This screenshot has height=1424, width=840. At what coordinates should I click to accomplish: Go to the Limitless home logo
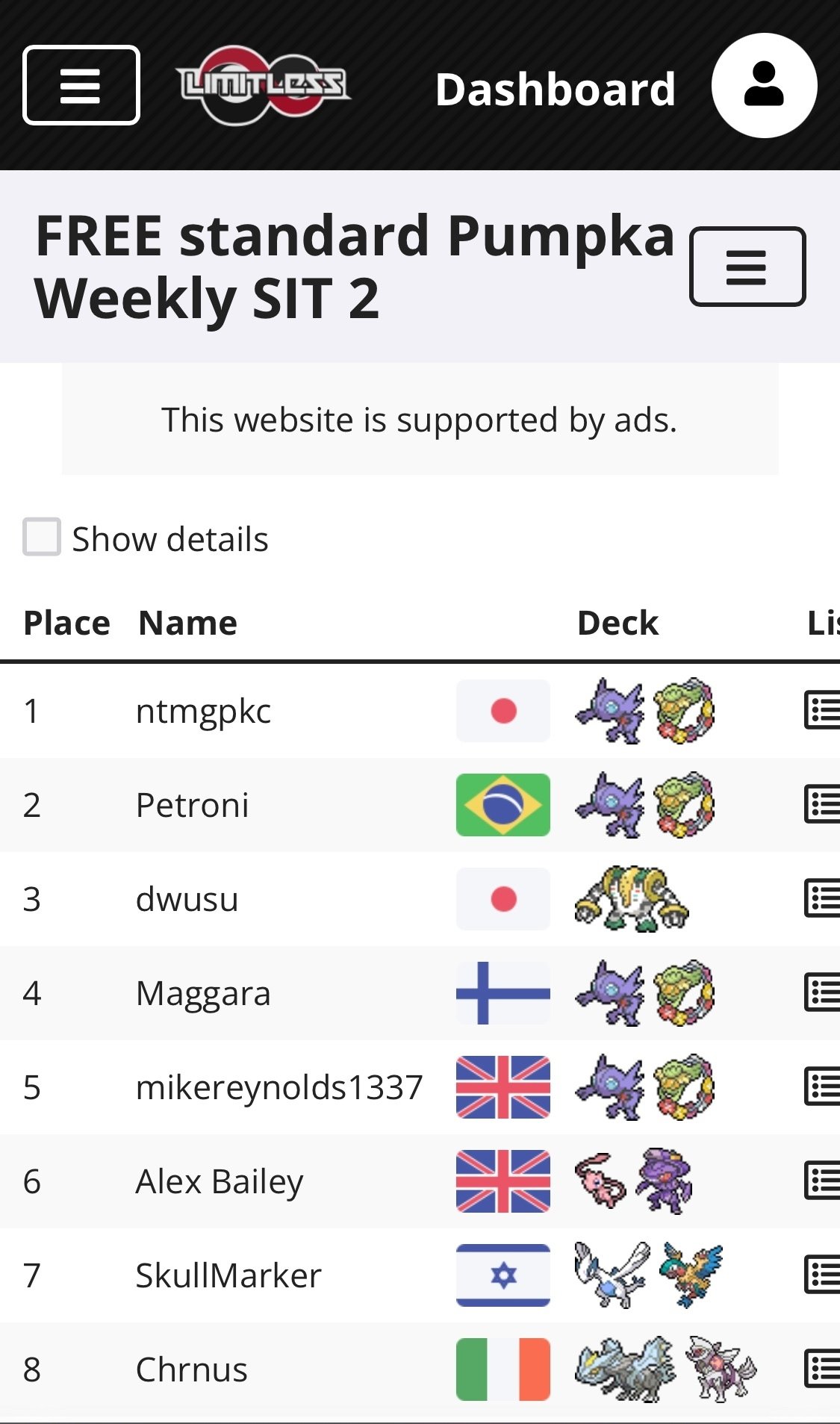pos(263,85)
